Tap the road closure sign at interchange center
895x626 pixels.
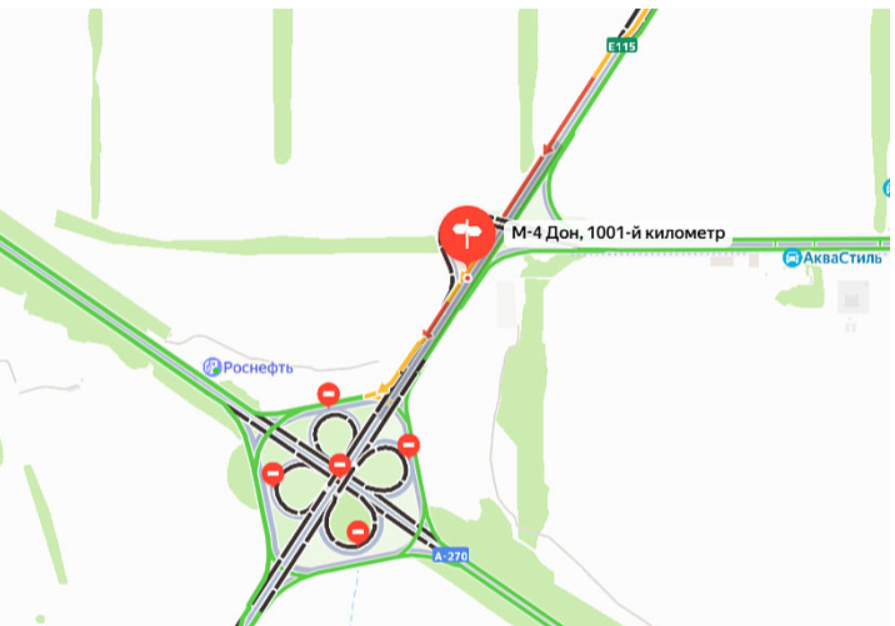click(x=339, y=464)
